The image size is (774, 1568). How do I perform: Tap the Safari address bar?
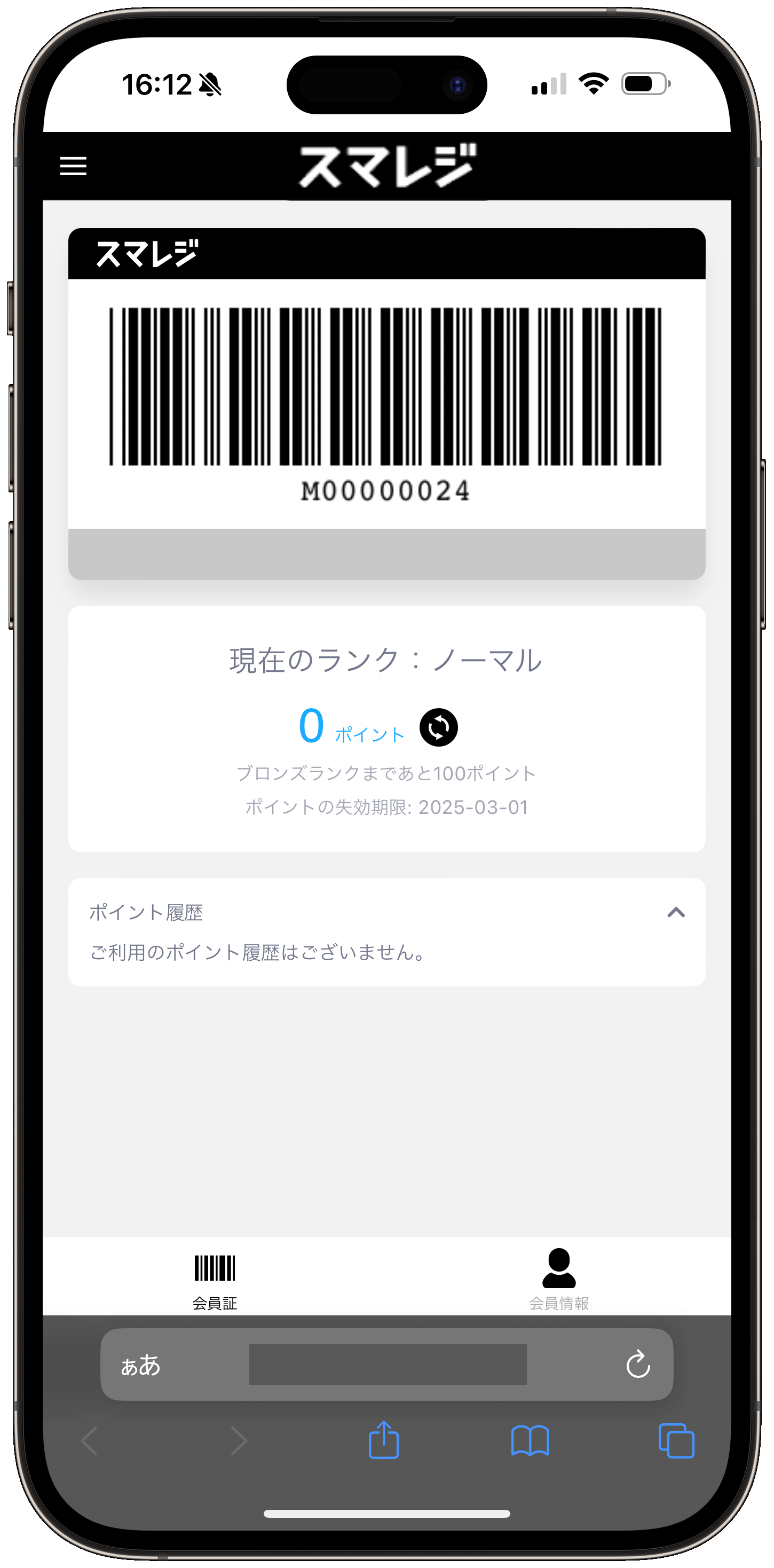coord(387,1364)
